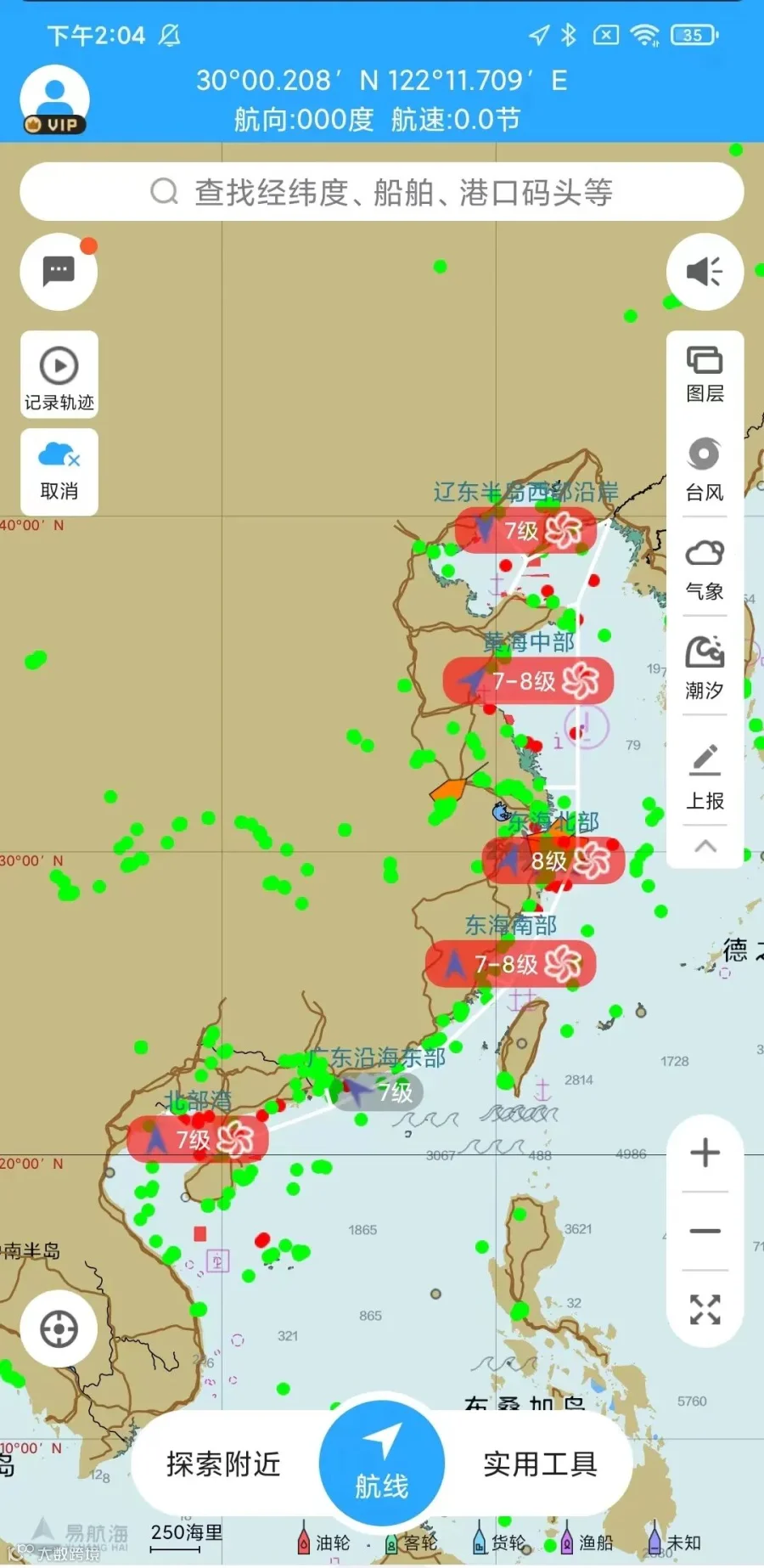This screenshot has height=1568, width=764.
Task: Zoom in the map with plus
Action: [x=705, y=1153]
